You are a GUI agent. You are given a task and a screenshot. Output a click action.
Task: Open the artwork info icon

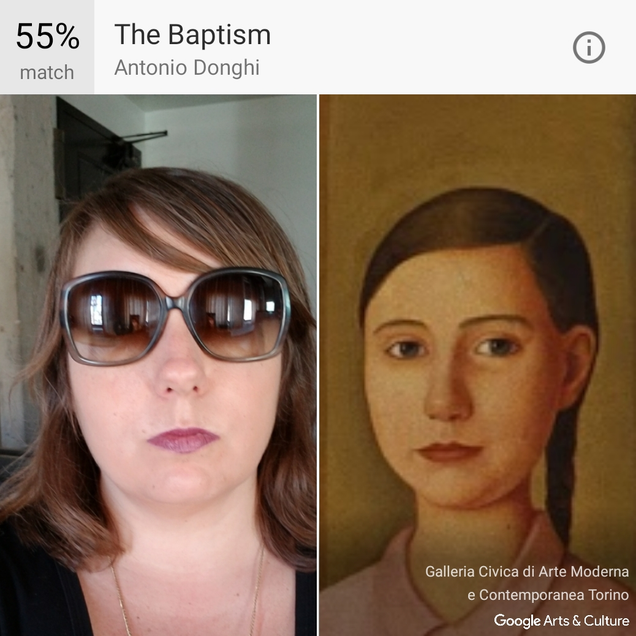[x=589, y=47]
